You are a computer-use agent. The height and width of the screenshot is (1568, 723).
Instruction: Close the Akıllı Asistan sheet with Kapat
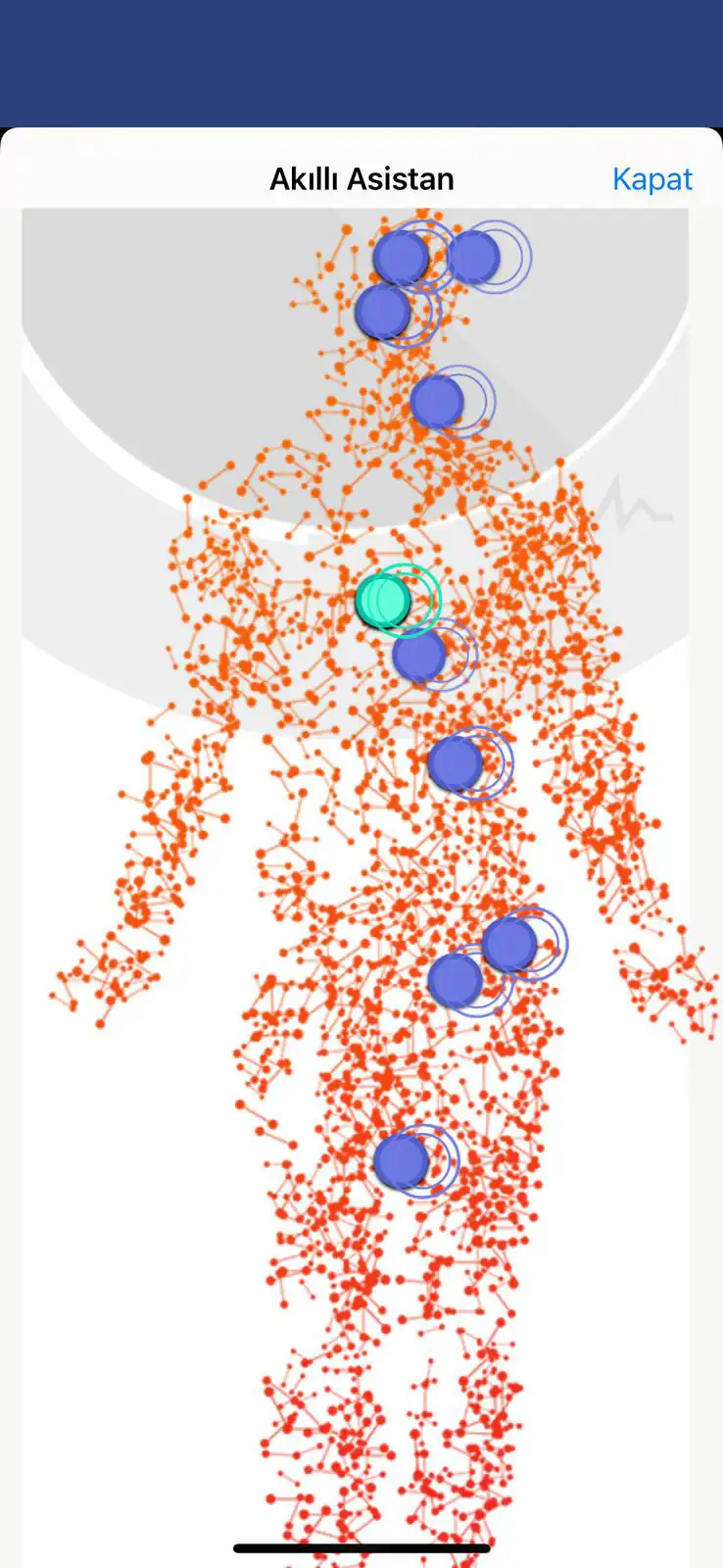coord(651,178)
